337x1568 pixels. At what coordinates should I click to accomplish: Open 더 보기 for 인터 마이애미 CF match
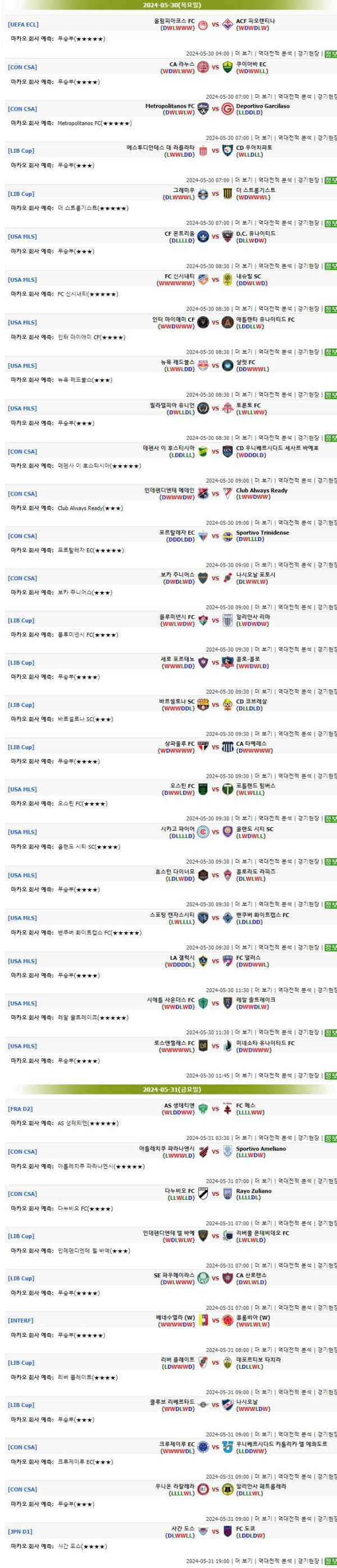coord(243,352)
